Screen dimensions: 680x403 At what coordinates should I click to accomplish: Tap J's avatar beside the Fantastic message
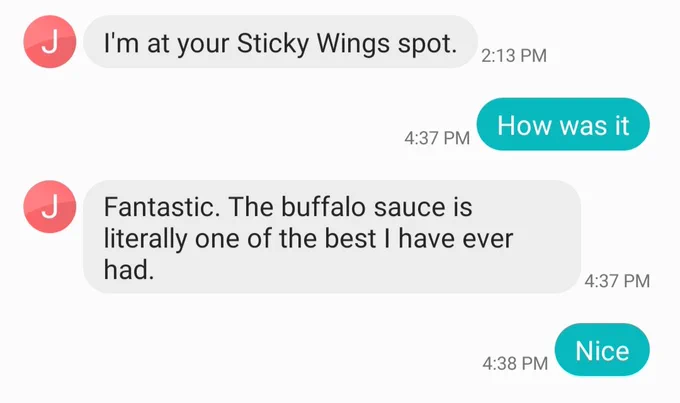50,206
